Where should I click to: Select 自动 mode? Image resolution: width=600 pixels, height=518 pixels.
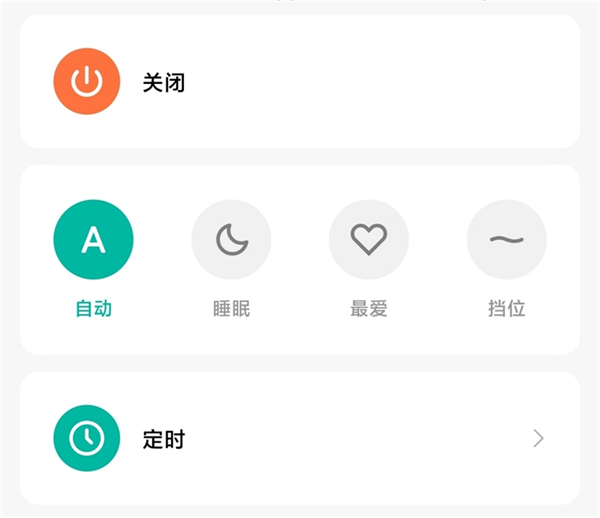click(x=93, y=240)
